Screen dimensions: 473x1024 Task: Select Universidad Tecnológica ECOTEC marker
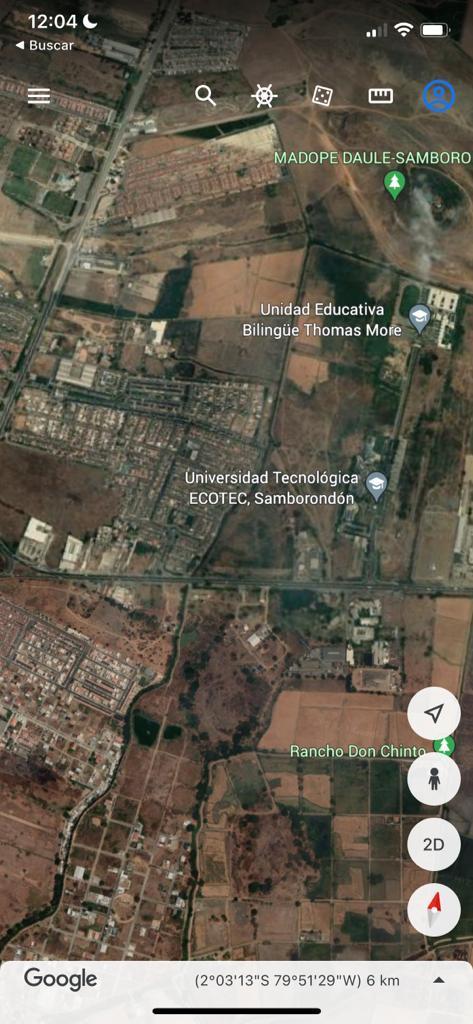click(376, 486)
